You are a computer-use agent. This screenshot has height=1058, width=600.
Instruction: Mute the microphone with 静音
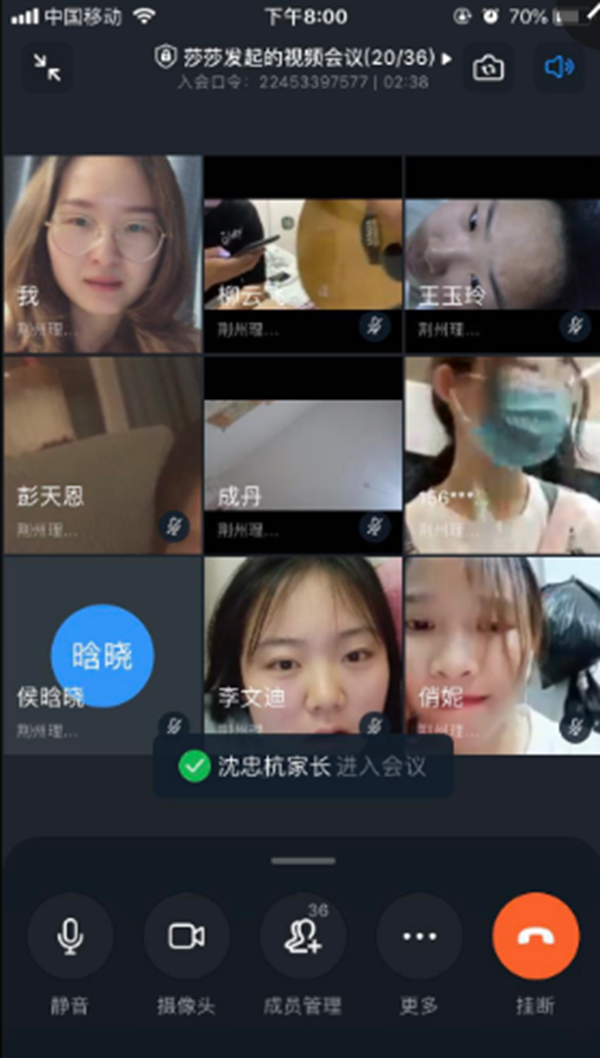click(70, 936)
